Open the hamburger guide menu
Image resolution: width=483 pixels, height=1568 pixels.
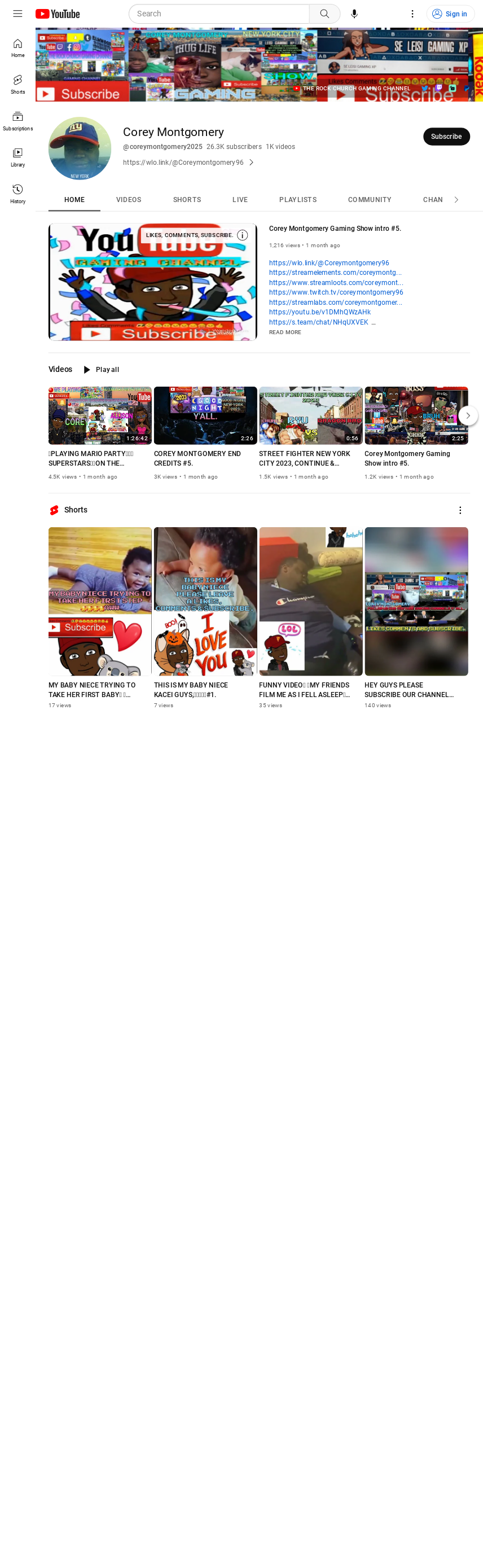click(17, 14)
